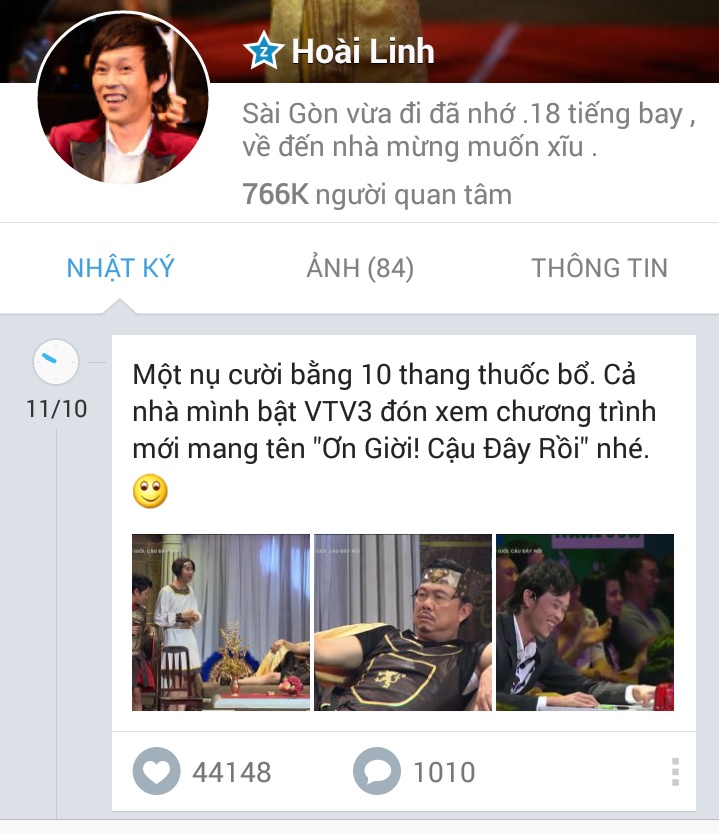Open Hoài Linh's profile picture
This screenshot has width=719, height=834.
[123, 100]
